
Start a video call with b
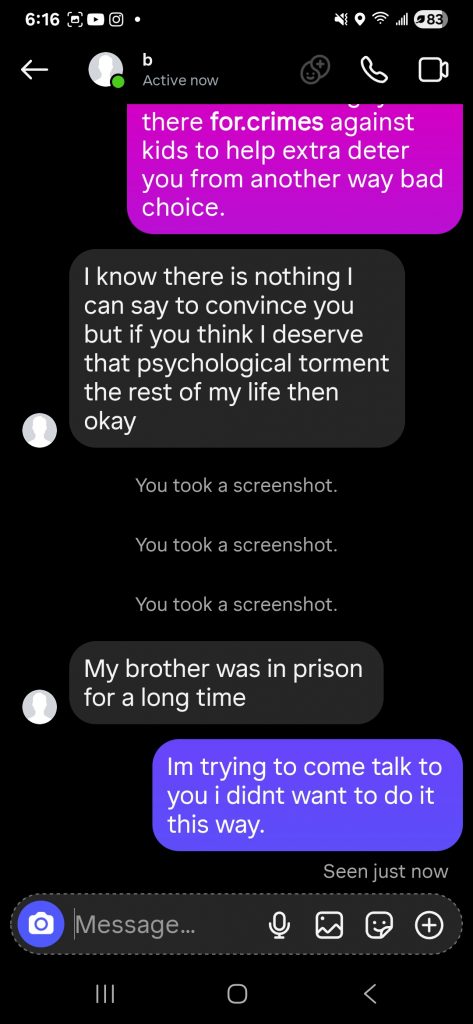pos(433,70)
